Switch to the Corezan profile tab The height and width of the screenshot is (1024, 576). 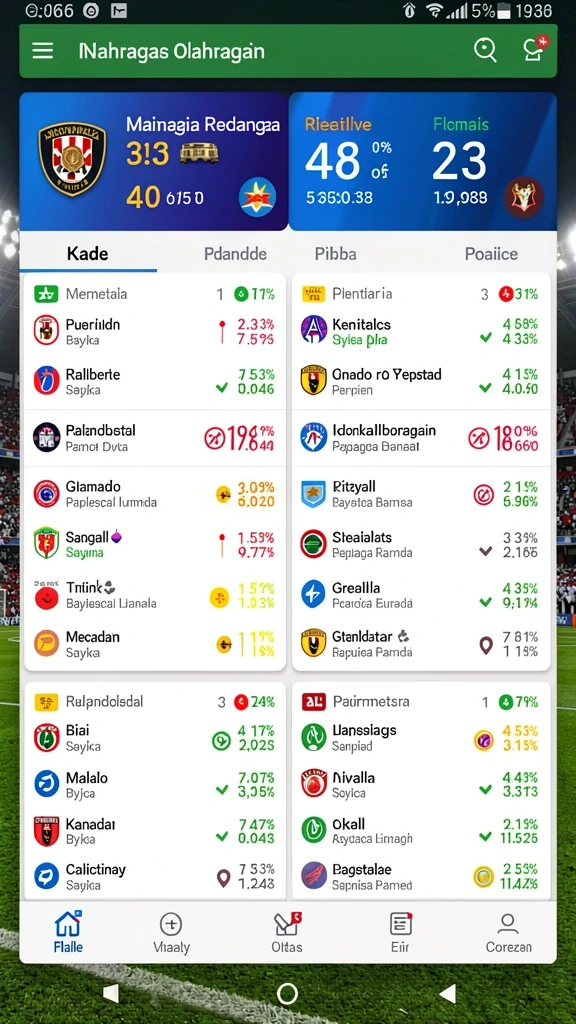[x=508, y=933]
